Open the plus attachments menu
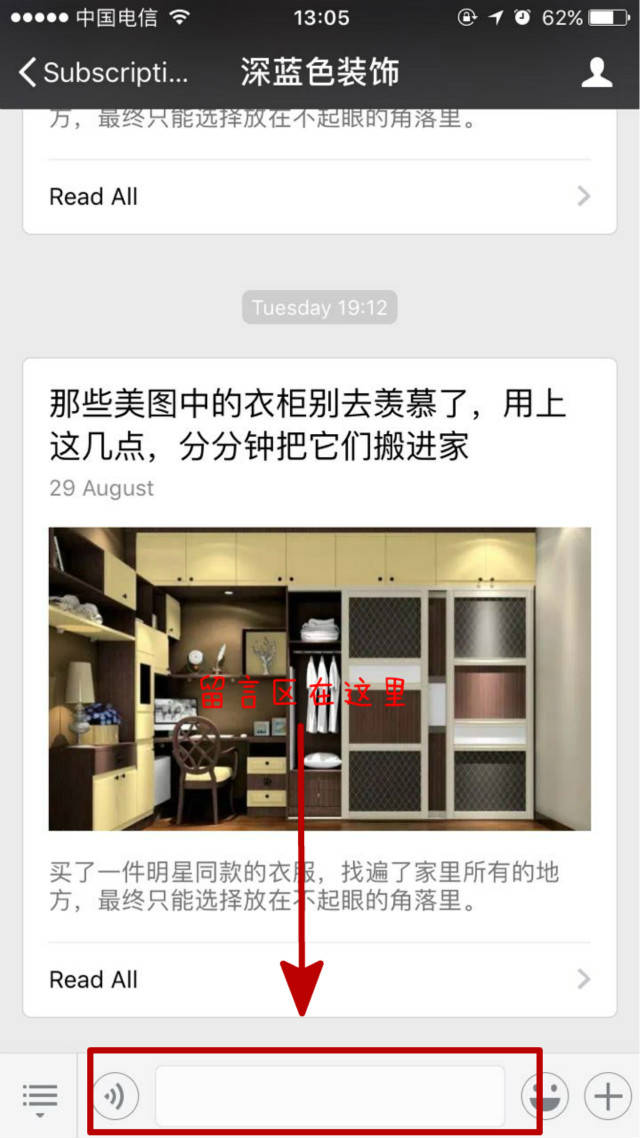The height and width of the screenshot is (1138, 640). point(607,1095)
